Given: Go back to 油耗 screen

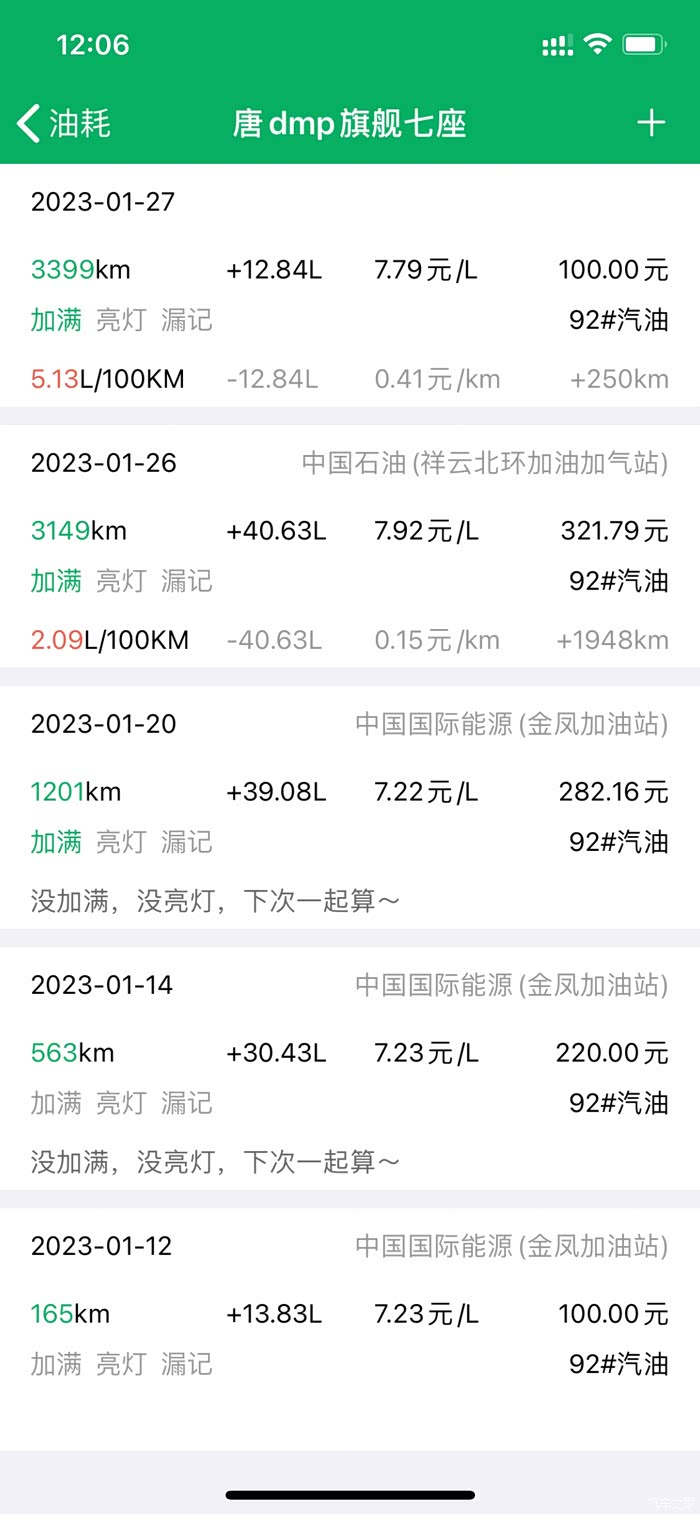Looking at the screenshot, I should pyautogui.click(x=63, y=123).
